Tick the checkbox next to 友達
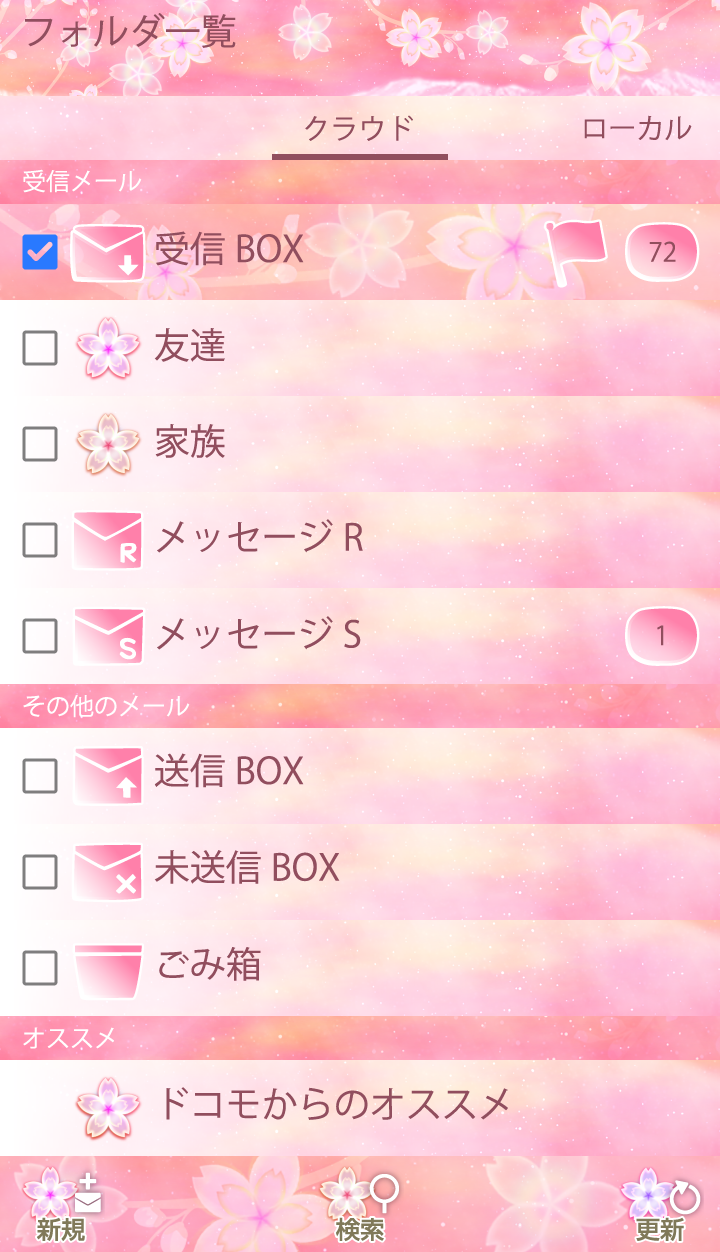This screenshot has height=1252, width=720. click(40, 348)
